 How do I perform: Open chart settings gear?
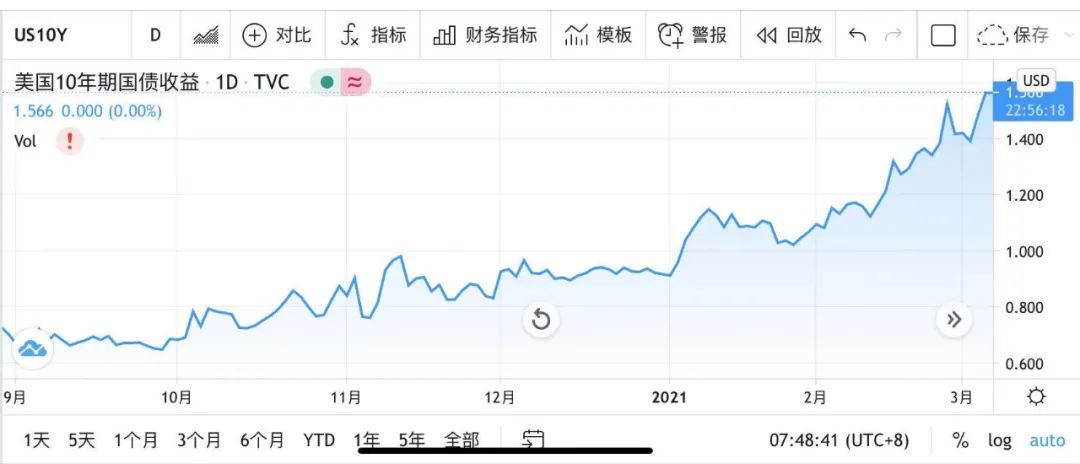(x=1036, y=397)
